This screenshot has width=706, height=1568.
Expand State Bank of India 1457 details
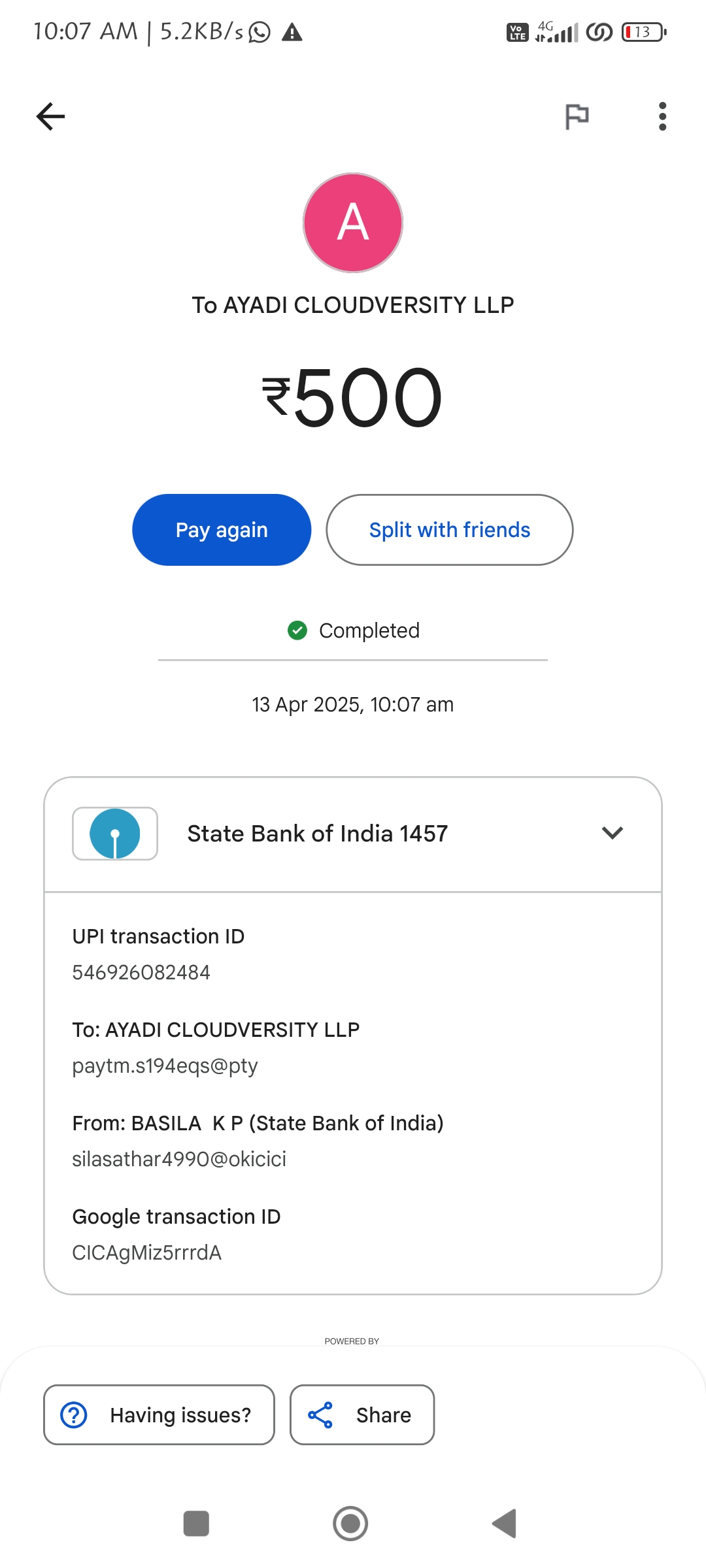[x=612, y=833]
